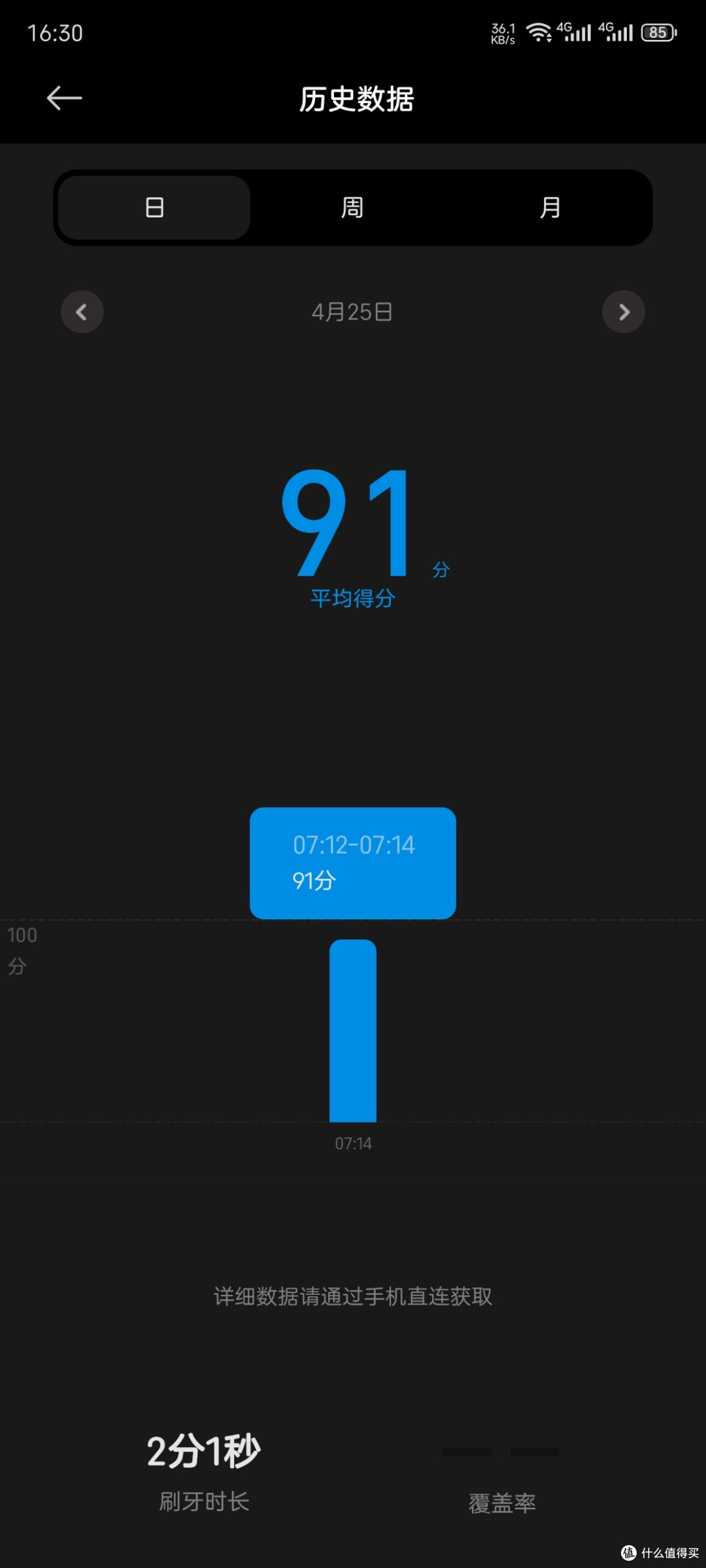This screenshot has width=706, height=1568.
Task: Go back from 历史数据 page
Action: coord(64,99)
